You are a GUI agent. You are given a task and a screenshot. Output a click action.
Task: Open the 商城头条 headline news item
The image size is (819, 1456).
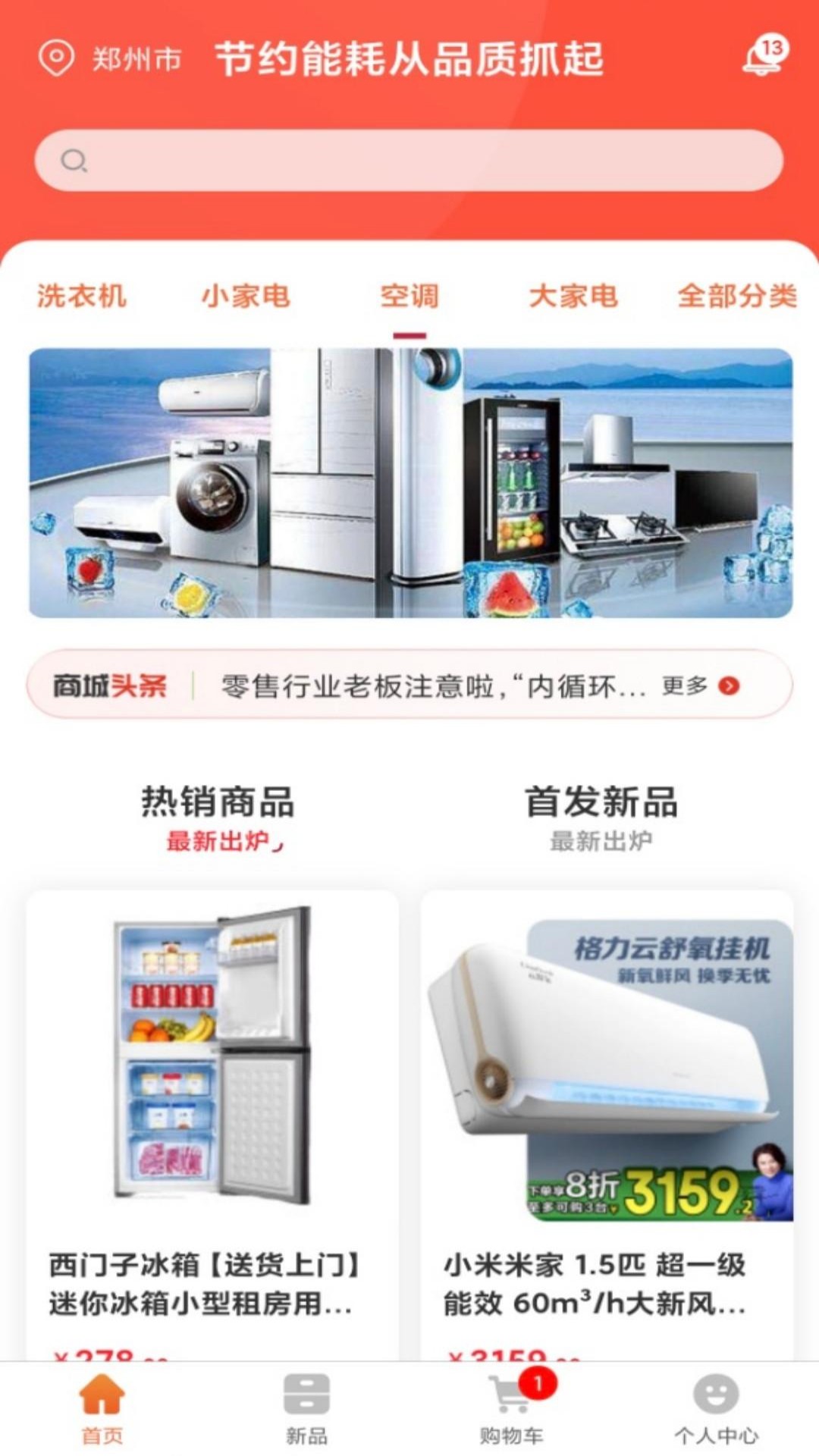click(x=432, y=686)
